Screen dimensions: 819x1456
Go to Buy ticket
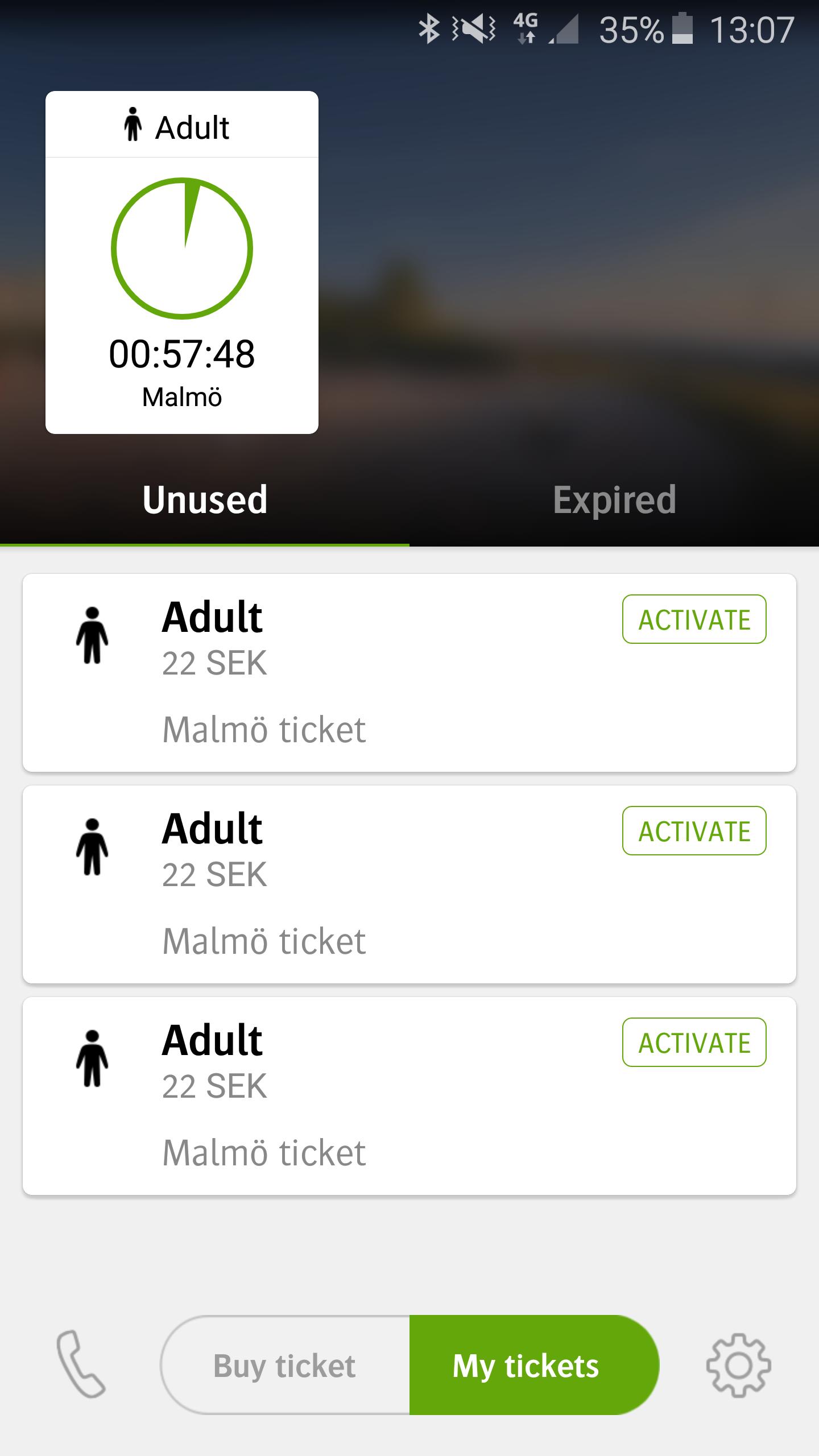(x=285, y=1365)
